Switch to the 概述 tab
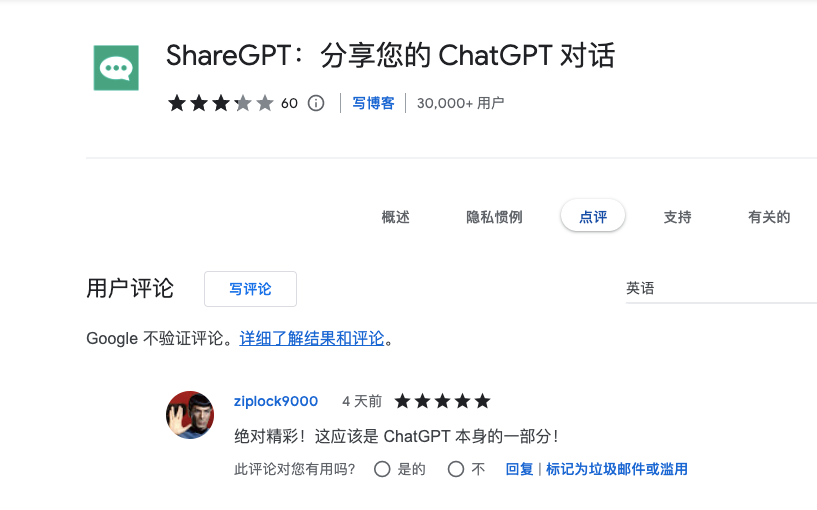This screenshot has width=817, height=510. coord(395,217)
